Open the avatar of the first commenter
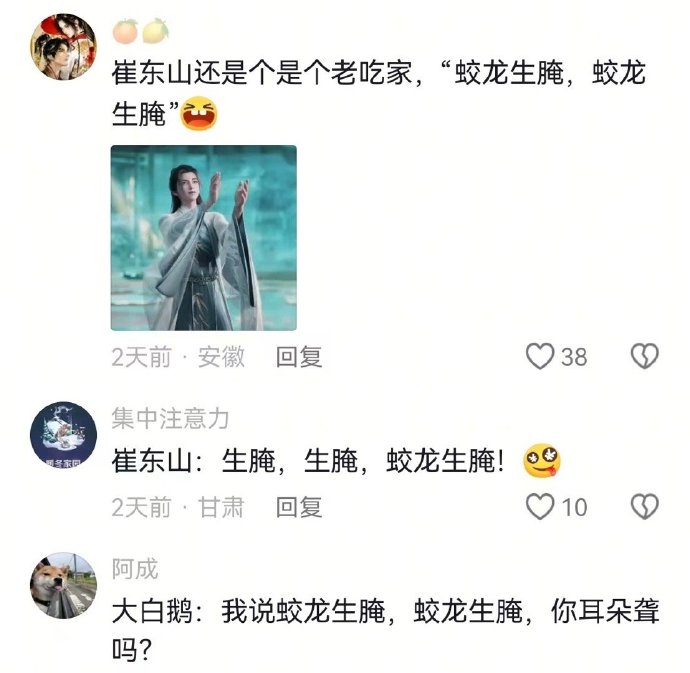 point(64,46)
